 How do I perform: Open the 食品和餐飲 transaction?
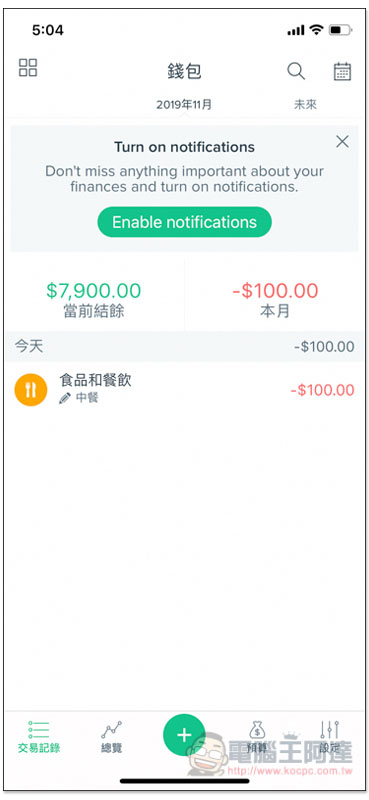coord(184,390)
